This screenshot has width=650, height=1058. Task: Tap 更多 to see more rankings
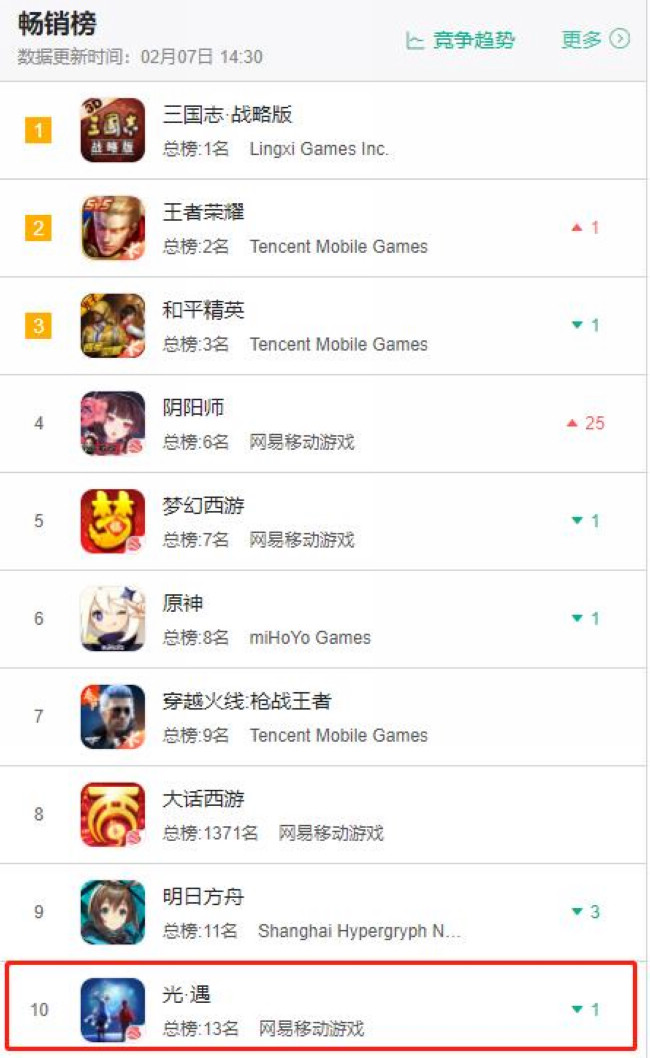[595, 40]
